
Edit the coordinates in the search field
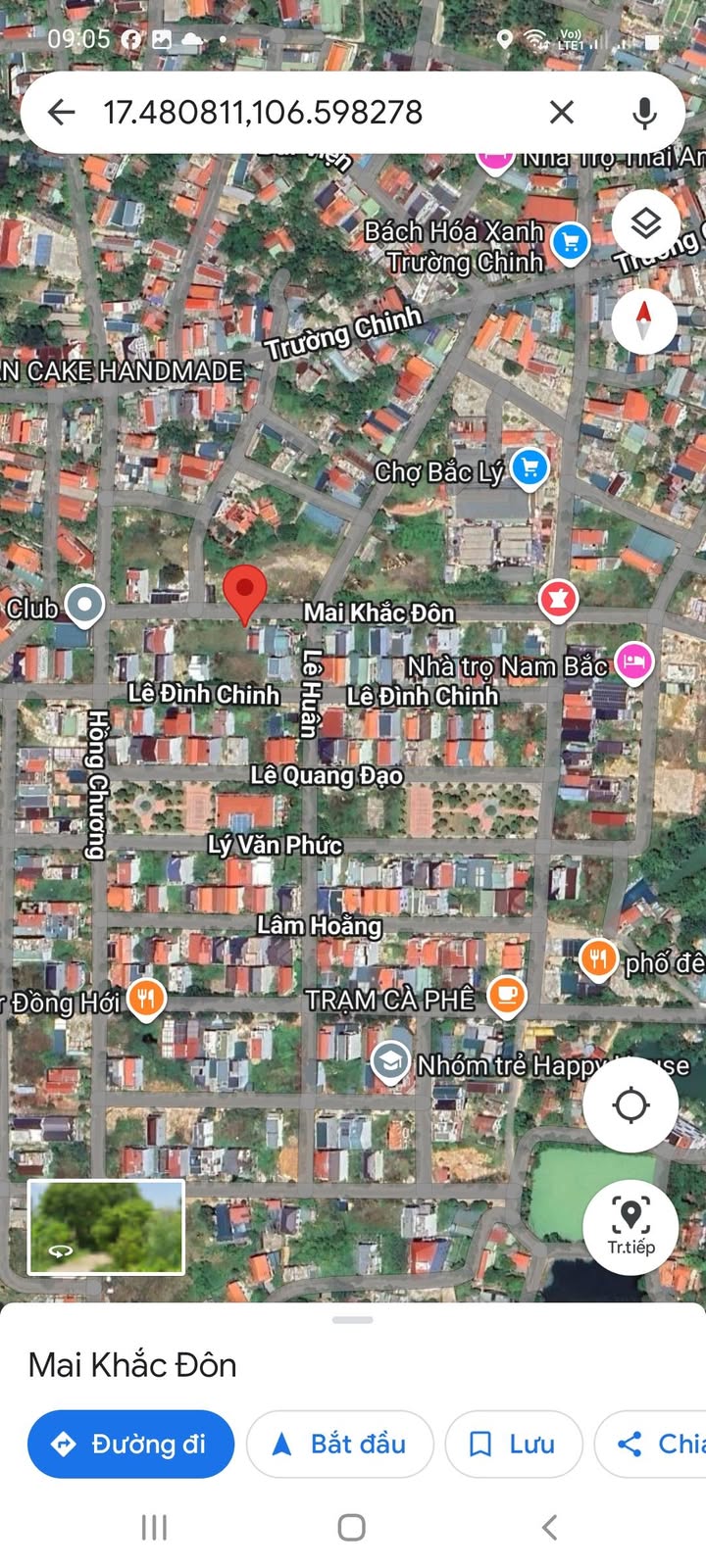(x=294, y=113)
